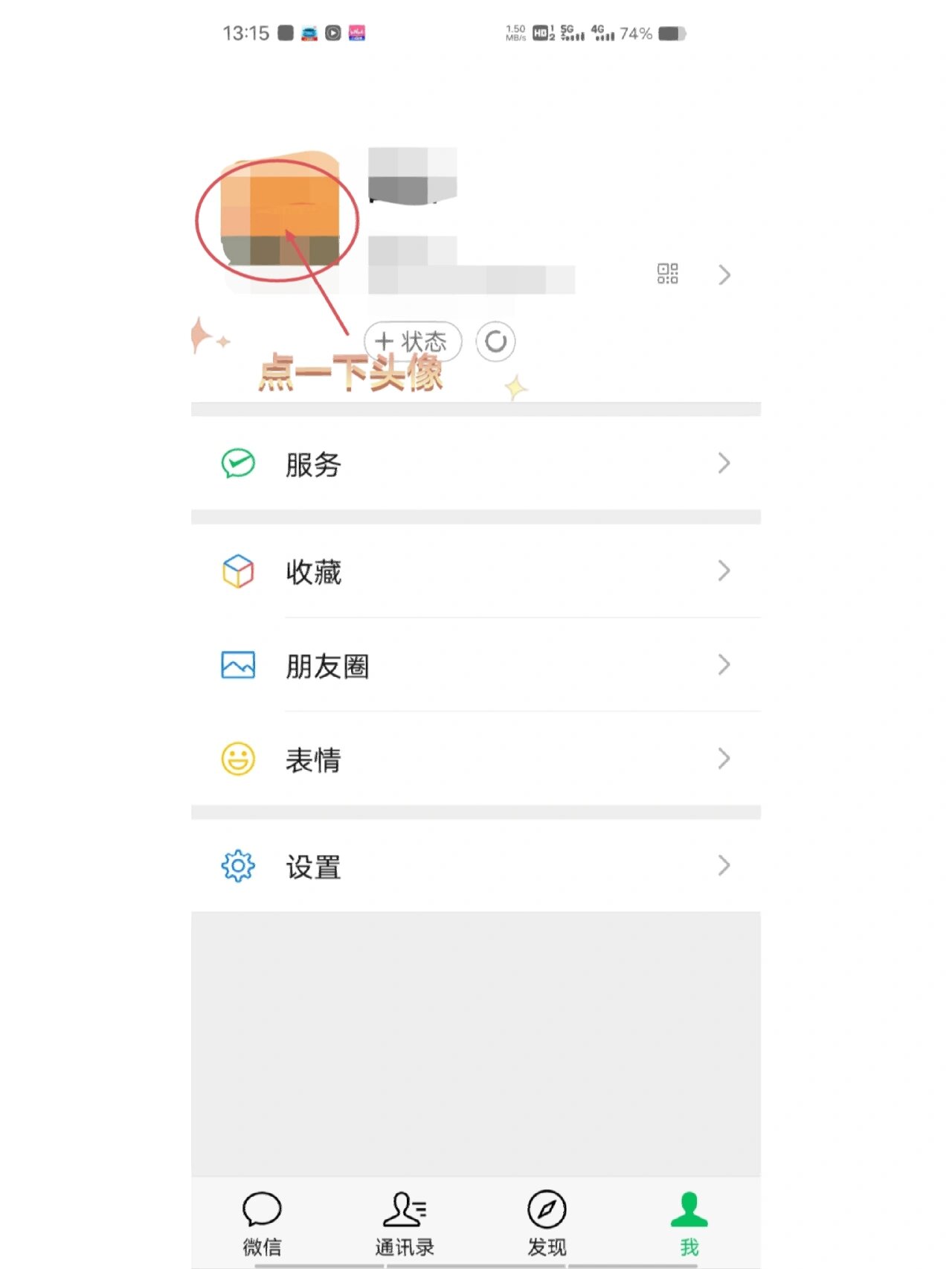Open 收藏 favorites
952x1269 pixels.
476,571
